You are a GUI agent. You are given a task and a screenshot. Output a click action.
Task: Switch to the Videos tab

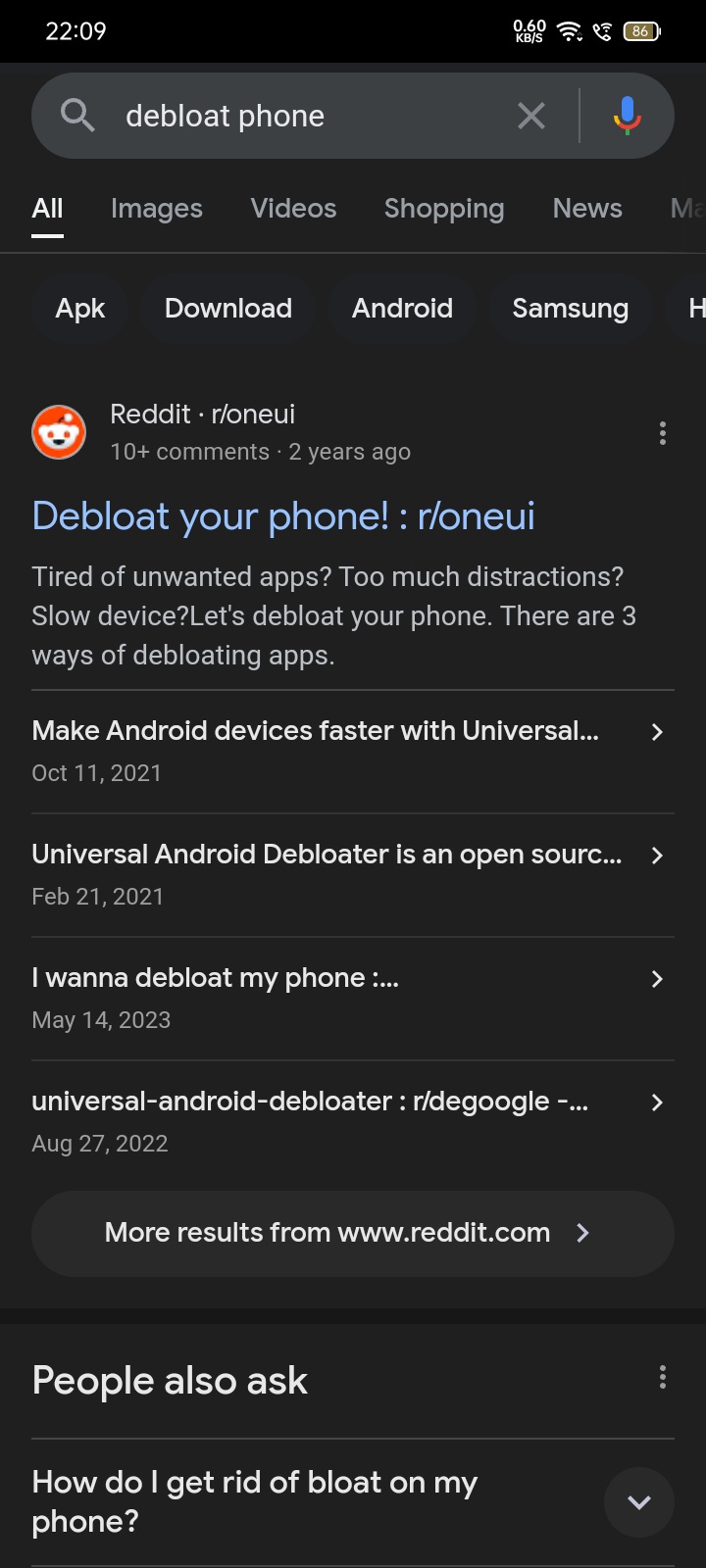click(293, 209)
